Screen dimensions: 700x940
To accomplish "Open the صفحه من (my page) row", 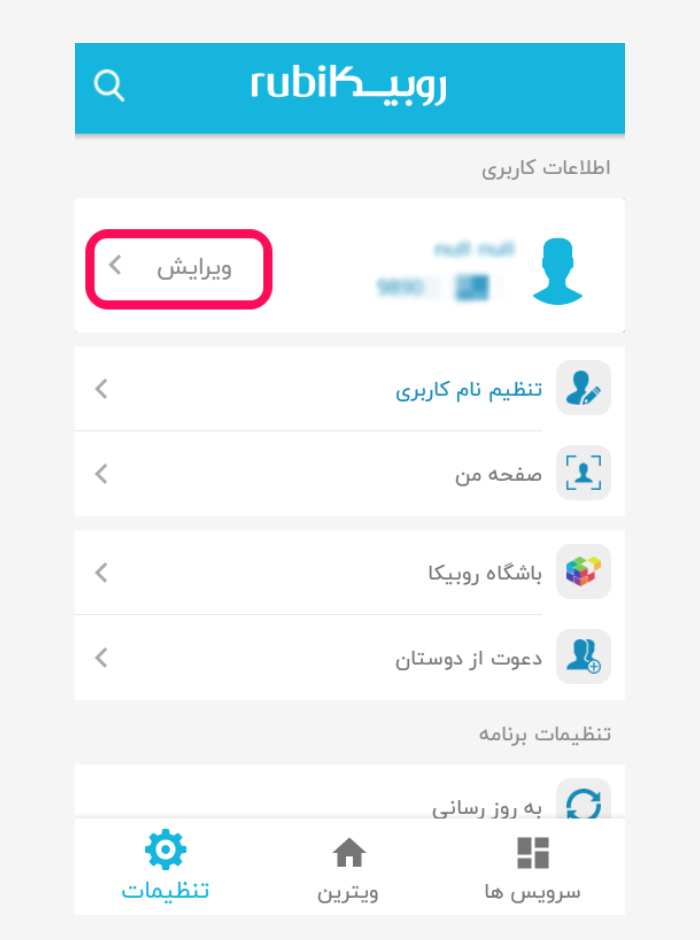I will coord(350,474).
